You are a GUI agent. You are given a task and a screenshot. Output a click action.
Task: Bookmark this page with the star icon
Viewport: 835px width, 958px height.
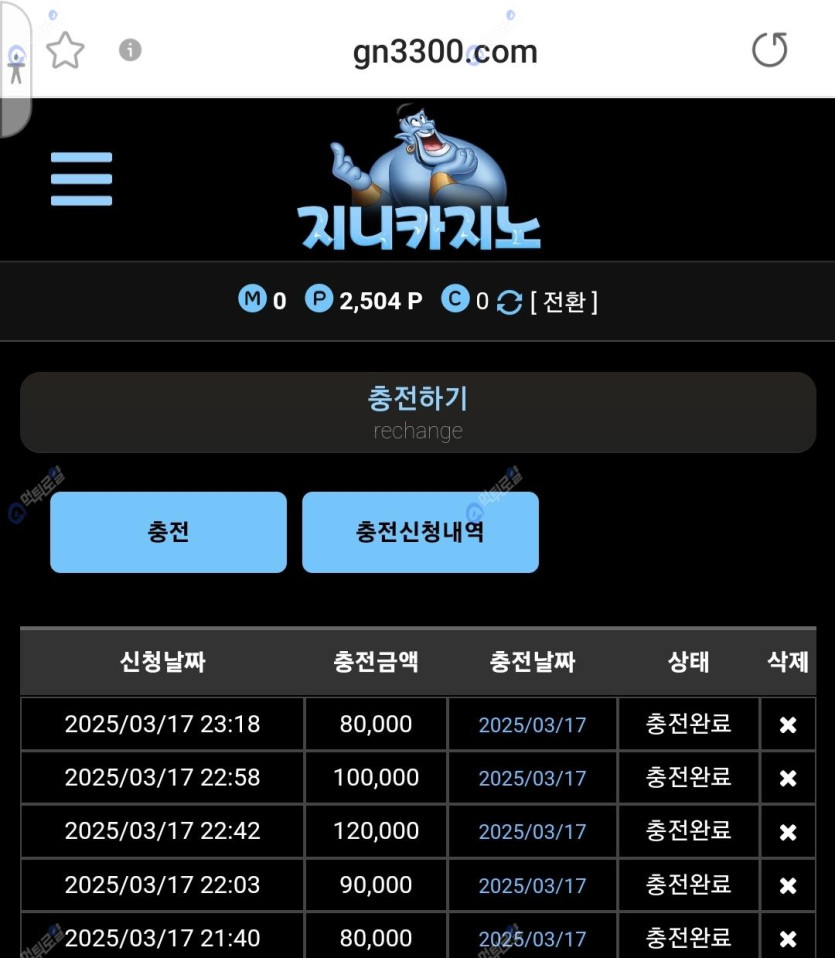(x=65, y=50)
